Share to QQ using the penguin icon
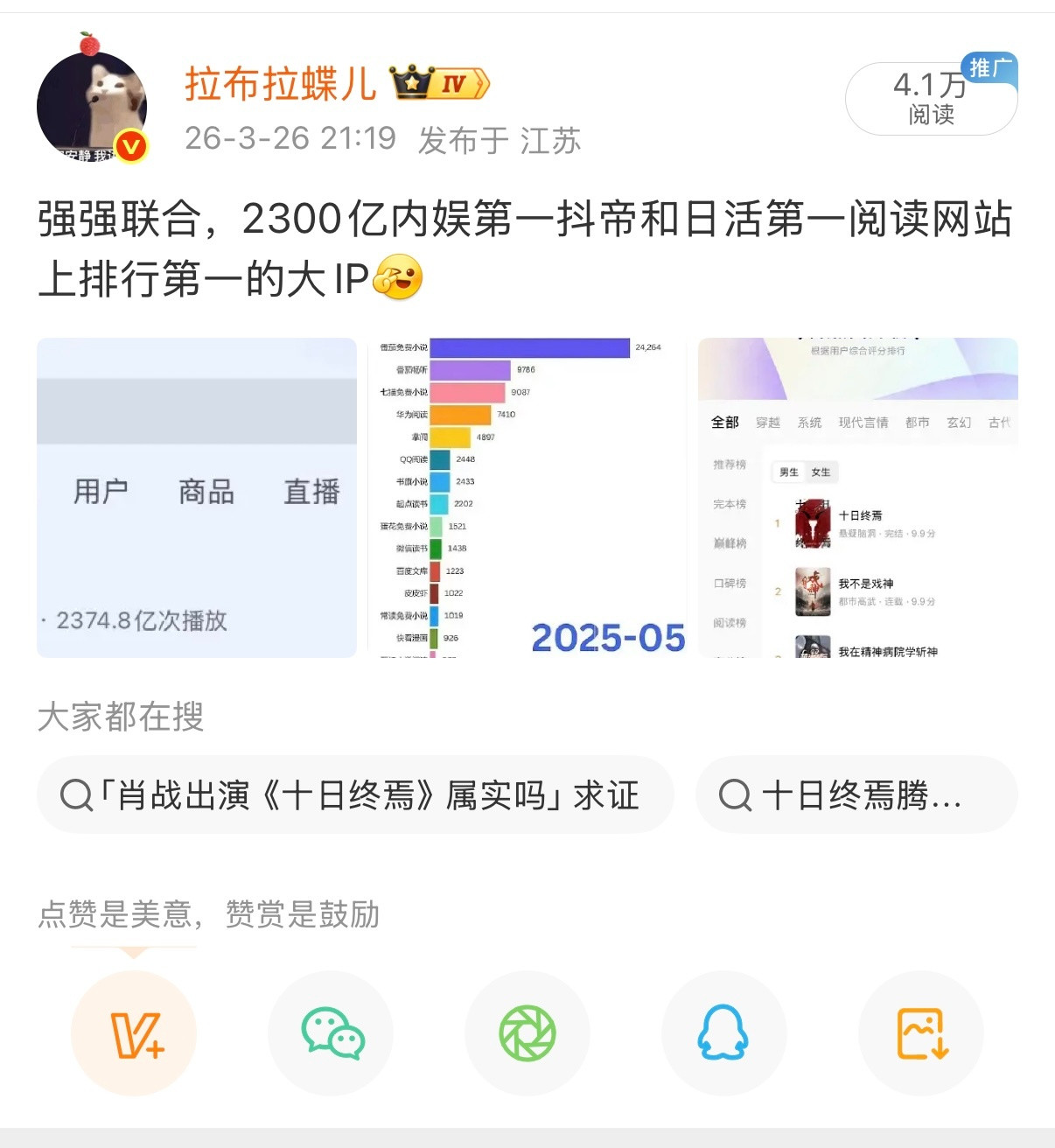1055x1148 pixels. [x=723, y=1032]
